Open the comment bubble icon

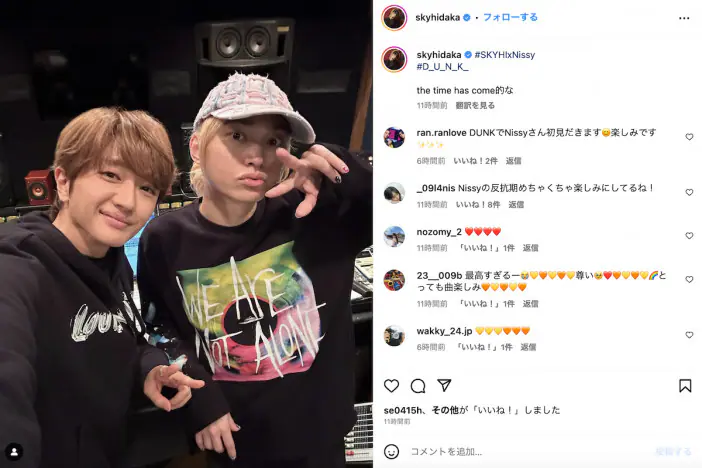coord(418,385)
